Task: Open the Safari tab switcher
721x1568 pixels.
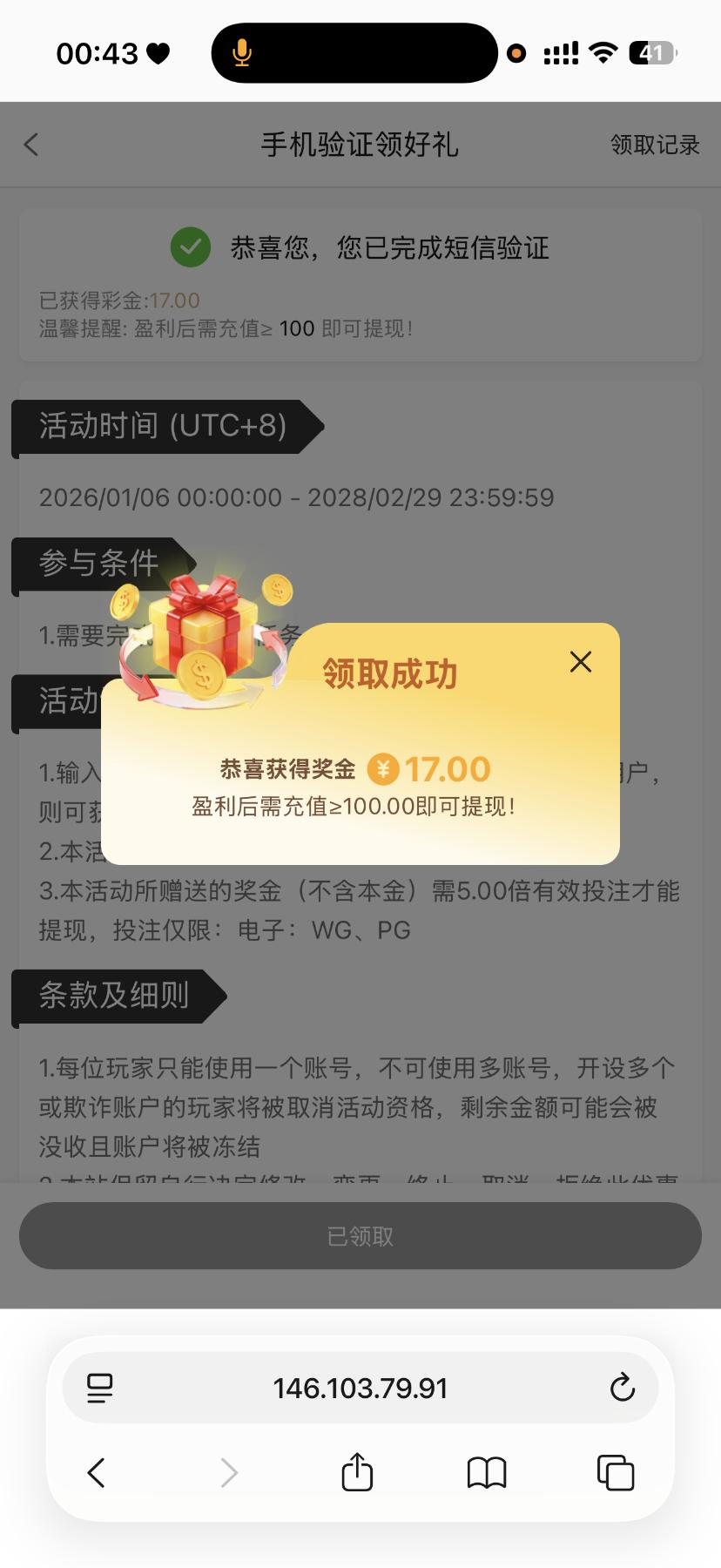Action: coord(615,1472)
